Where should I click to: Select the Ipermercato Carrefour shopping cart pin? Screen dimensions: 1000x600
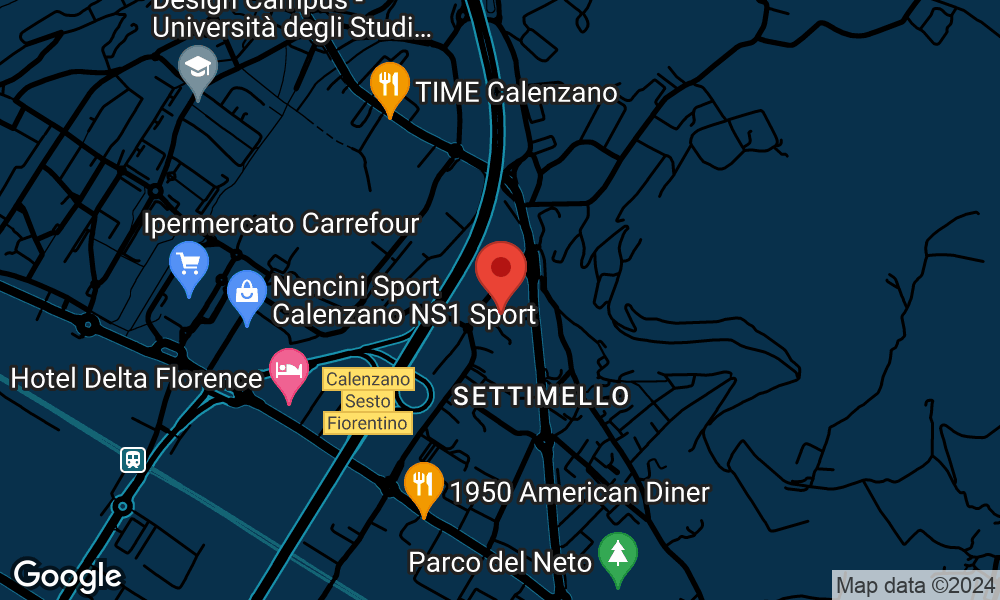coord(189,265)
